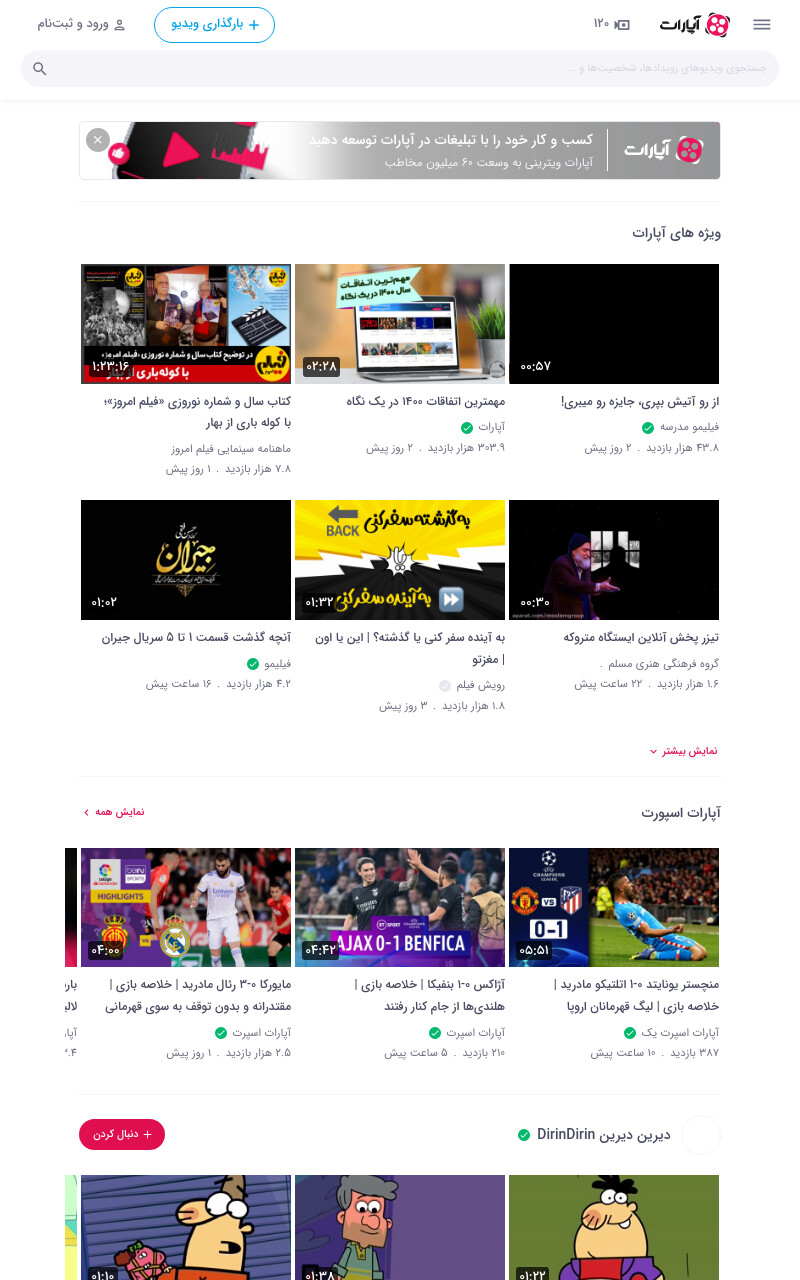Watch کتاب سال و شماره نوروزی فیلم امروز video
Viewport: 800px width, 1280px height.
pyautogui.click(x=186, y=323)
